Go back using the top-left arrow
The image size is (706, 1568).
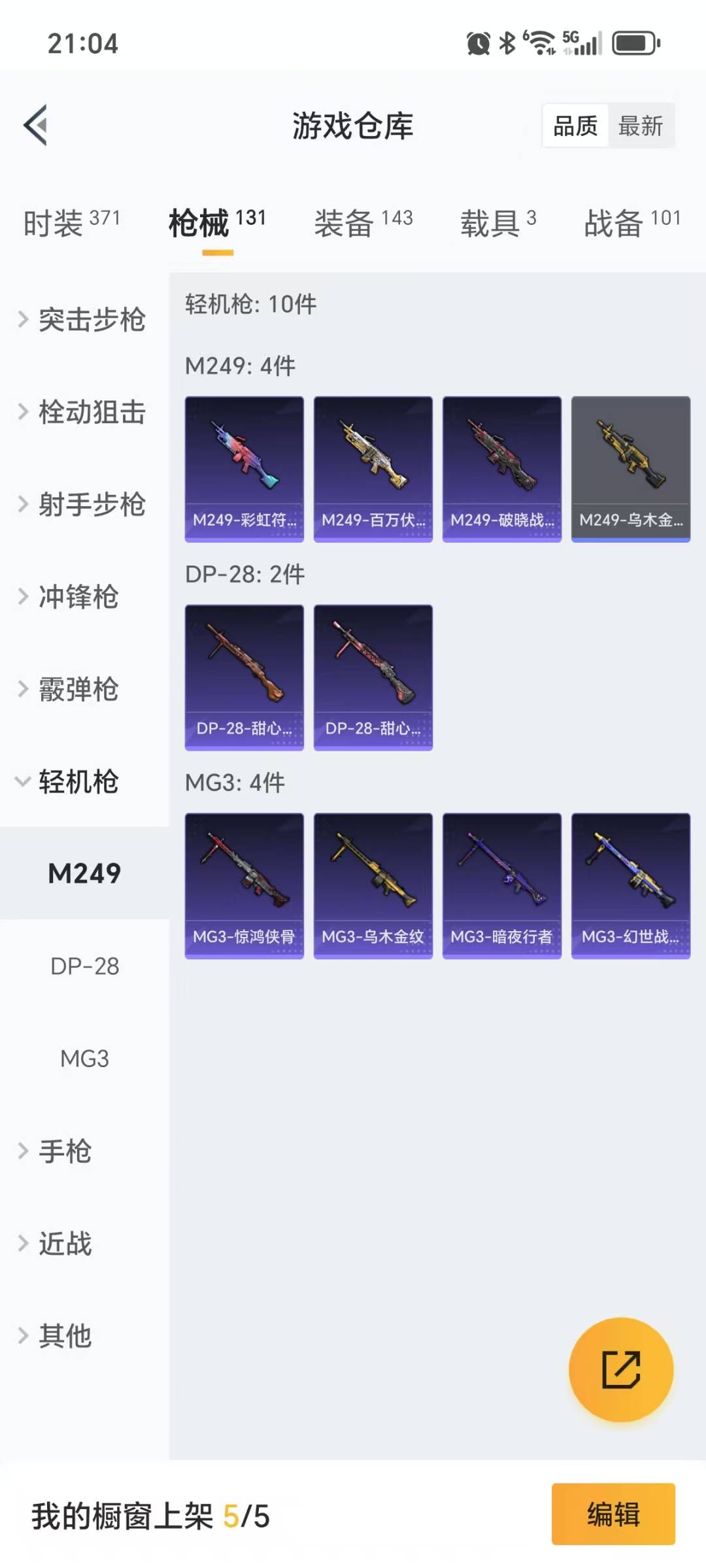click(x=36, y=125)
